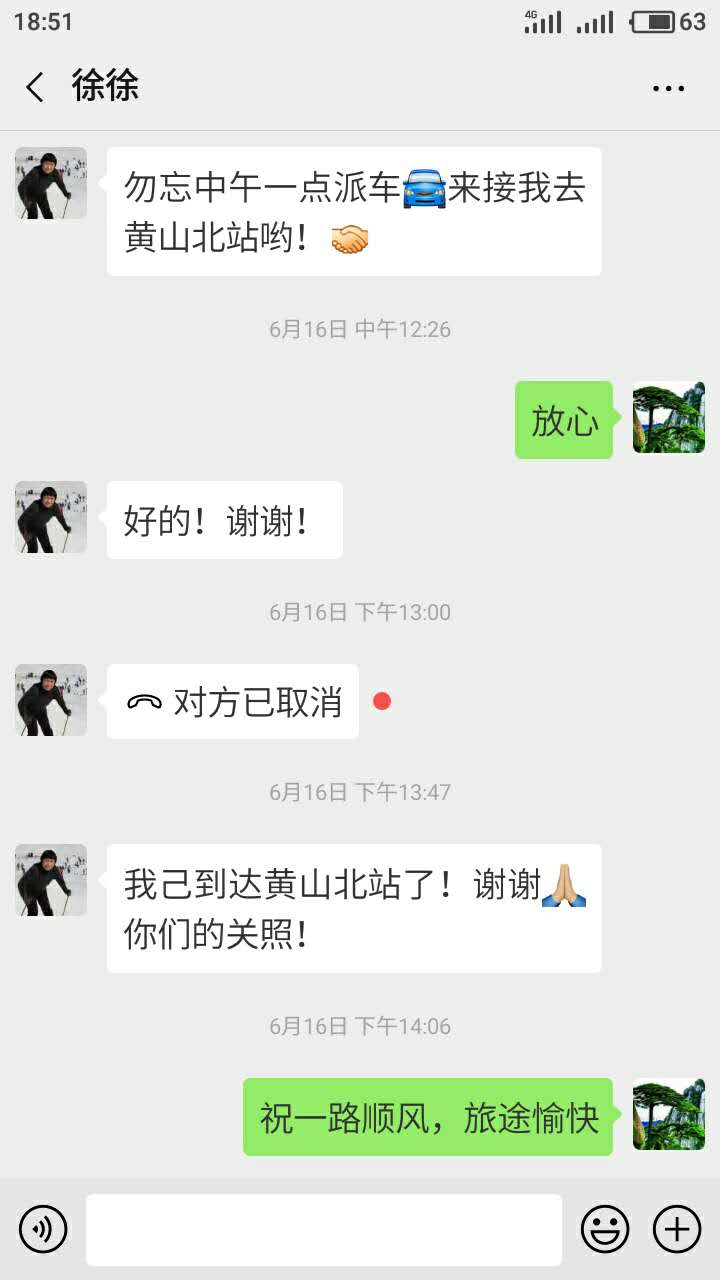Open the plus attachments menu
720x1280 pixels.
tap(677, 1229)
